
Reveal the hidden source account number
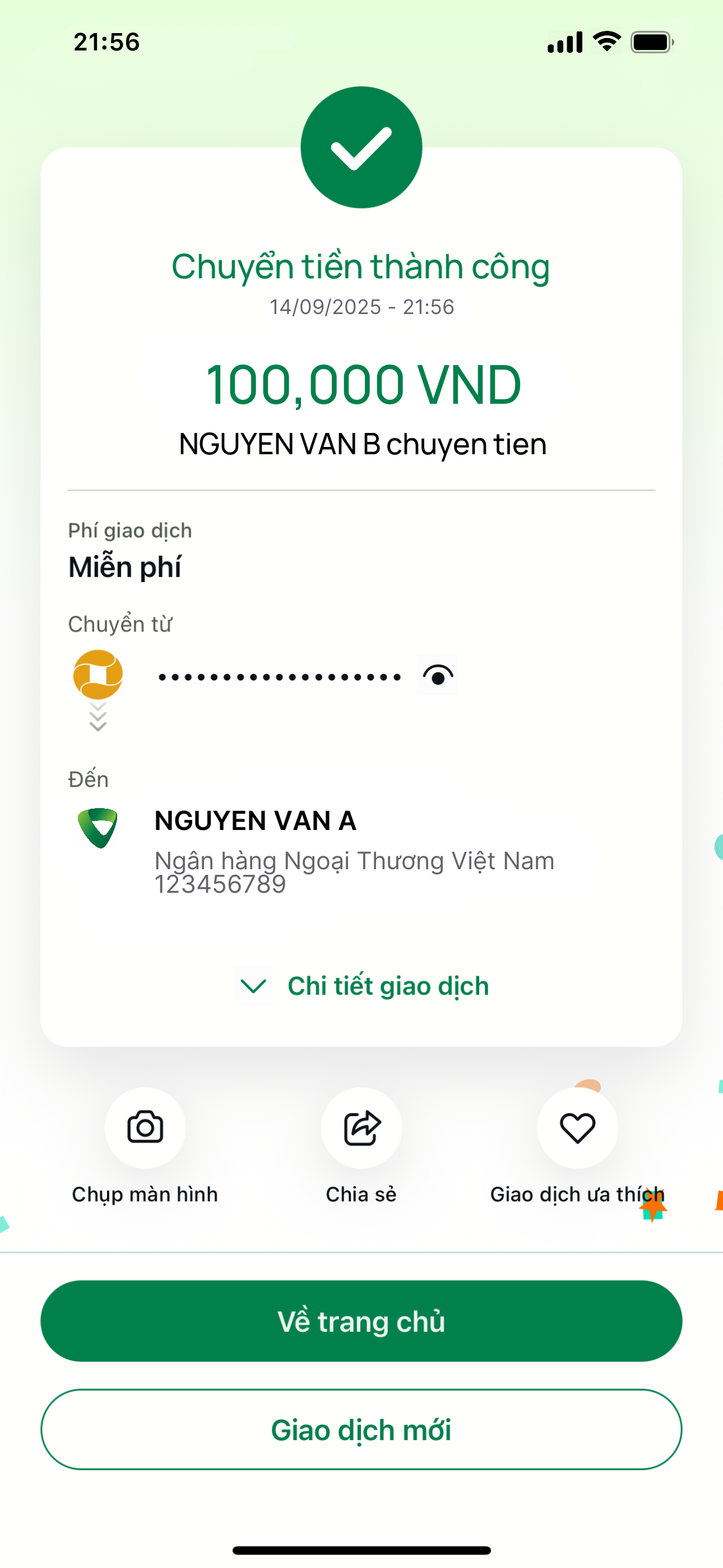(x=438, y=675)
